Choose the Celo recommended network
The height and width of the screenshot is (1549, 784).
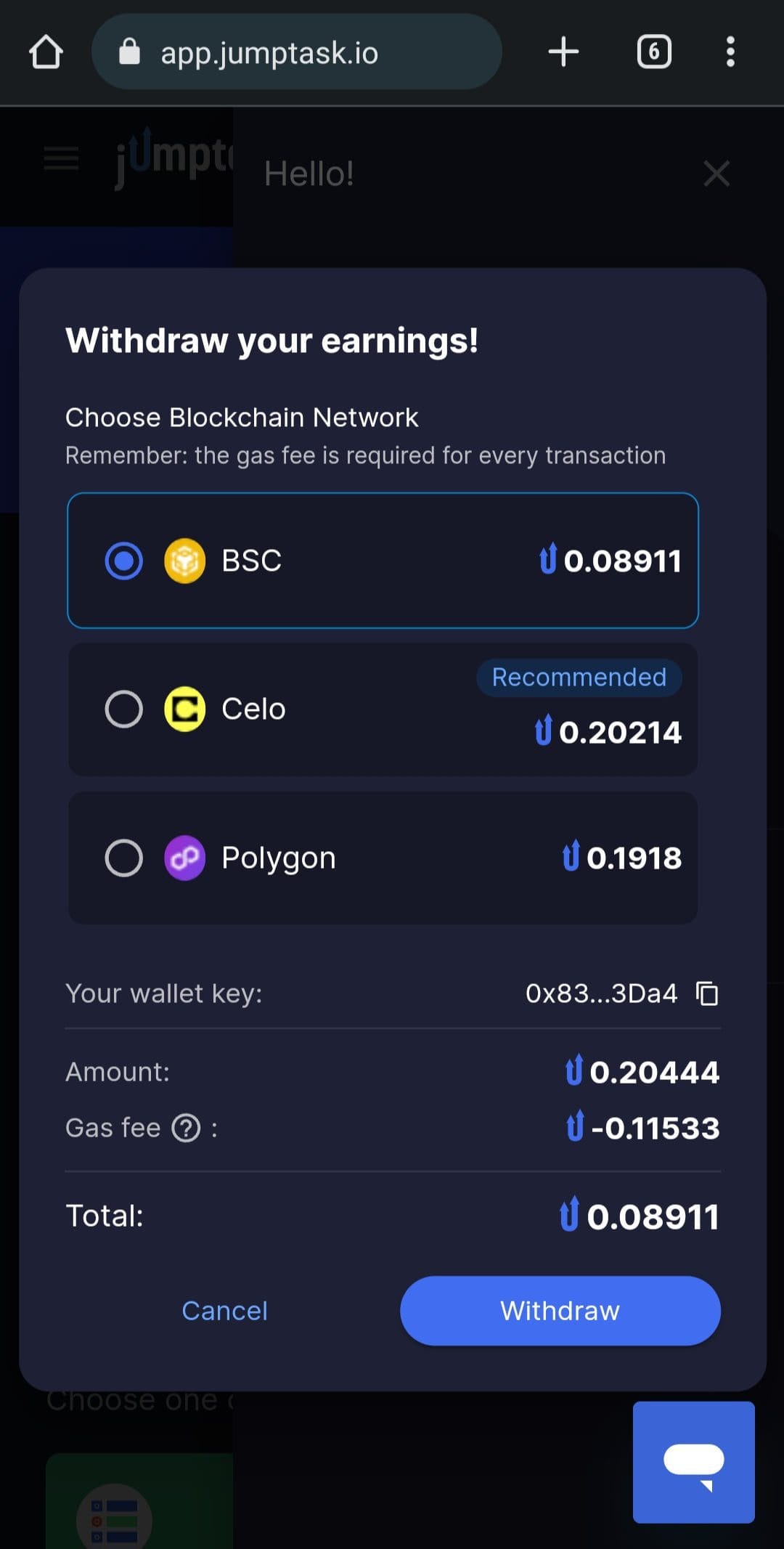click(383, 710)
